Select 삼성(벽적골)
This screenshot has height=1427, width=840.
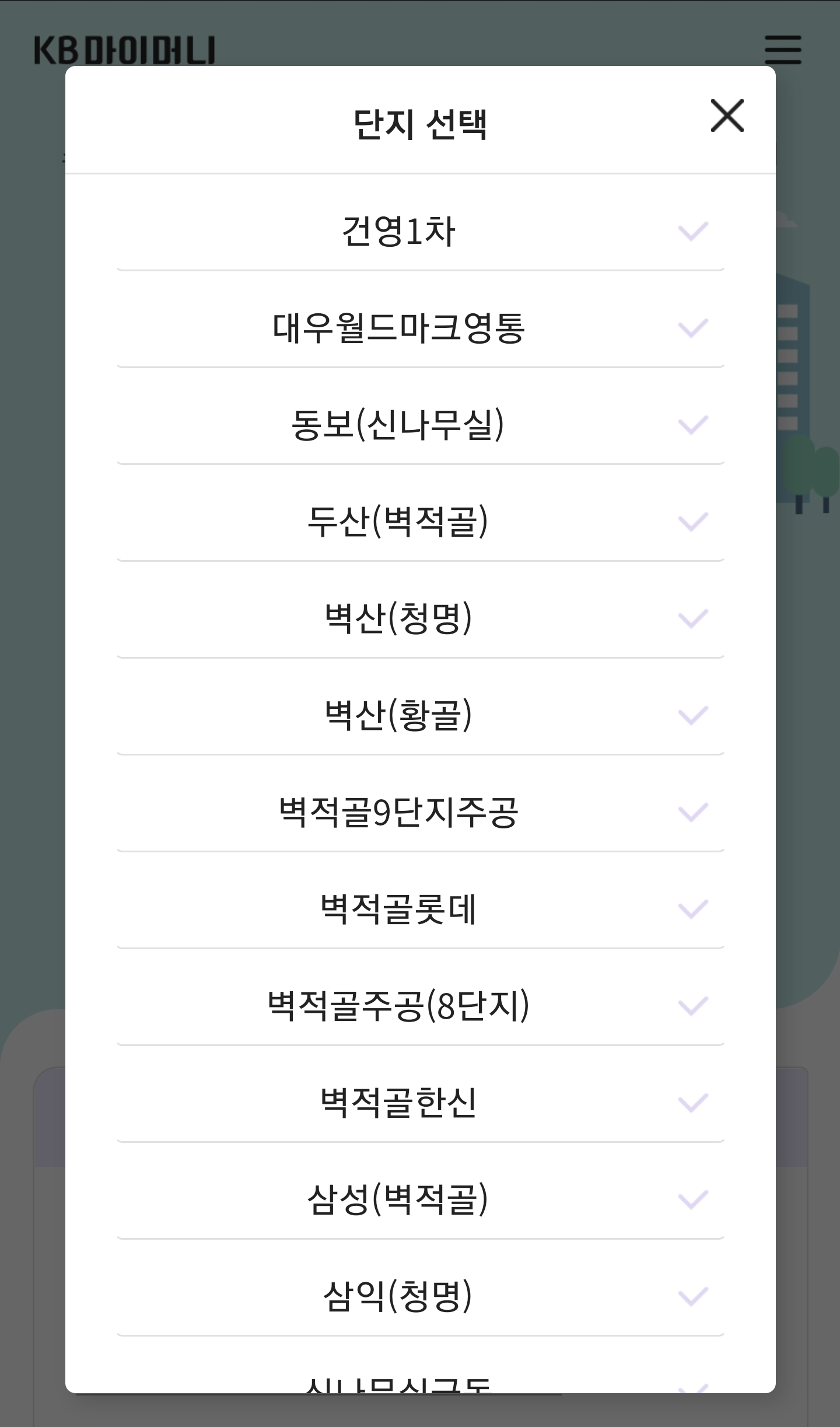point(420,1200)
